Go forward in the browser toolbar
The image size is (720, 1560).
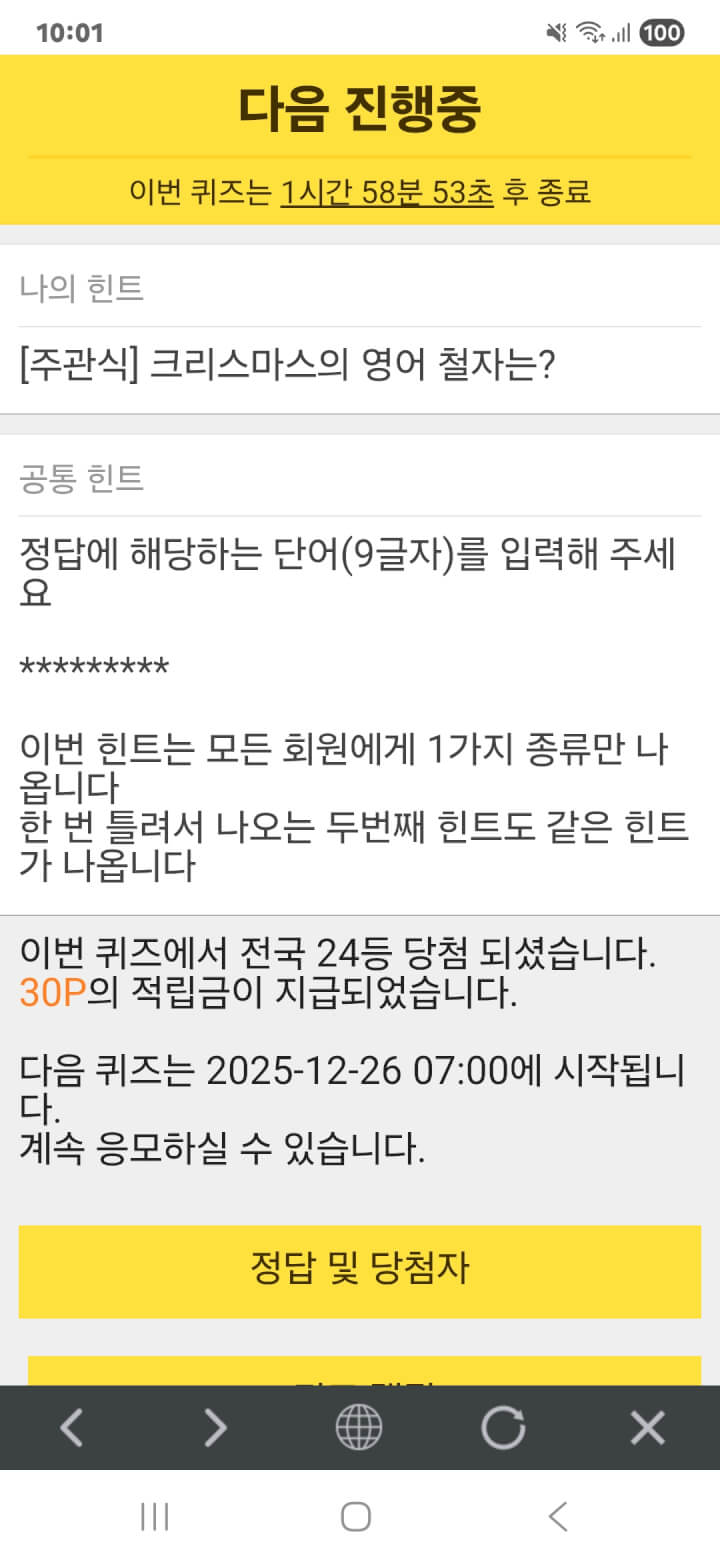tap(215, 1427)
